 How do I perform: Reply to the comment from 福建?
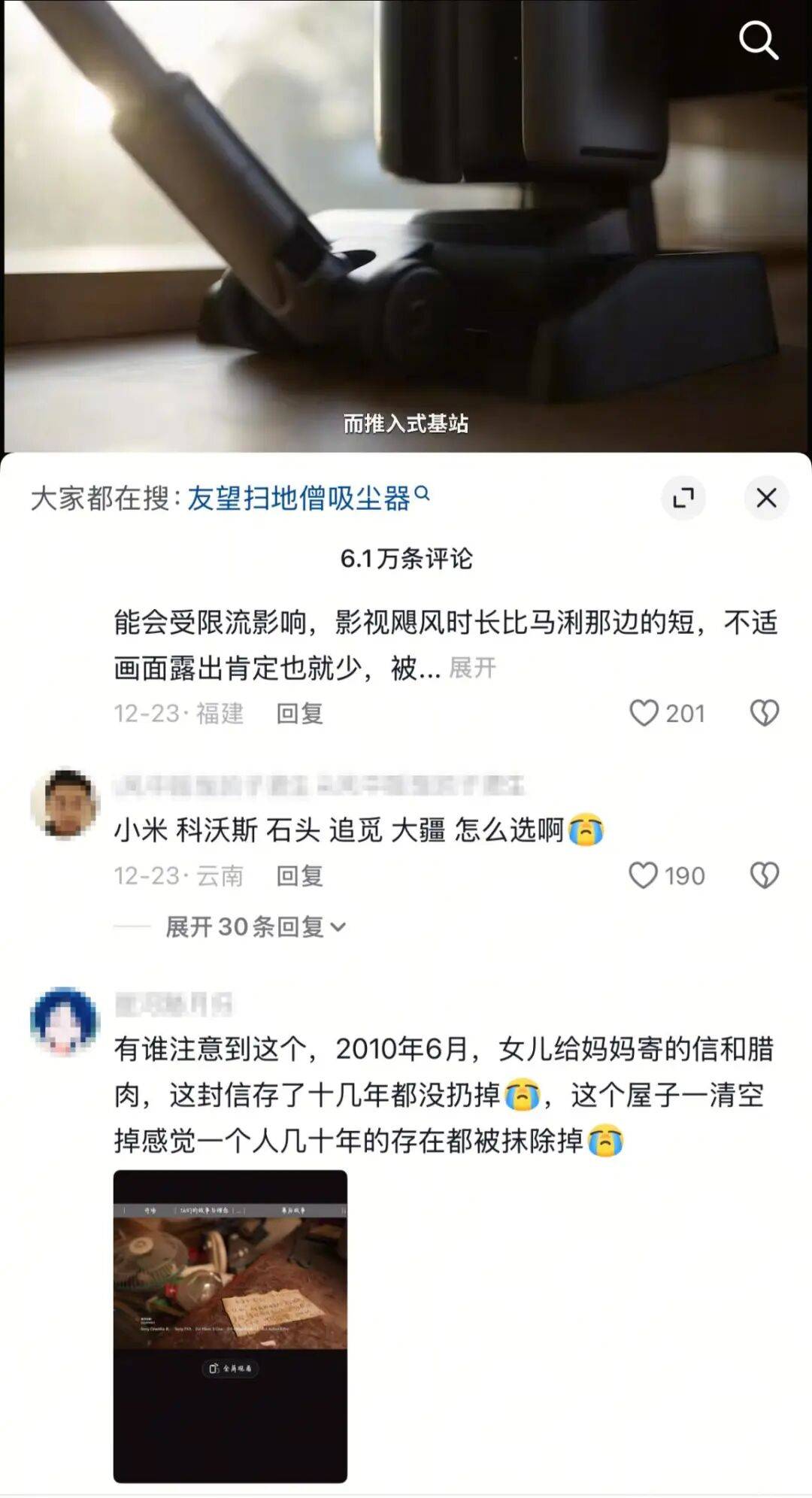[299, 713]
